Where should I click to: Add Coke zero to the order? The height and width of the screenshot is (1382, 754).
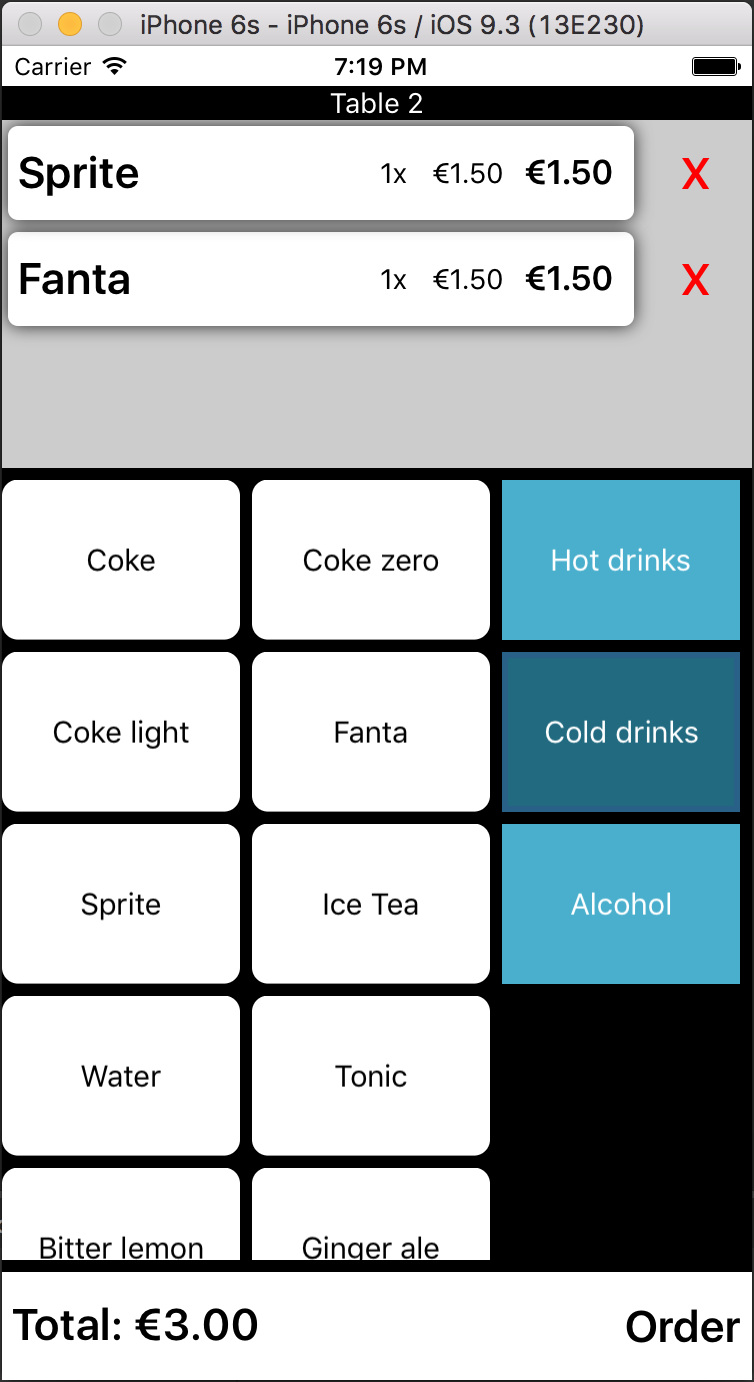tap(371, 560)
